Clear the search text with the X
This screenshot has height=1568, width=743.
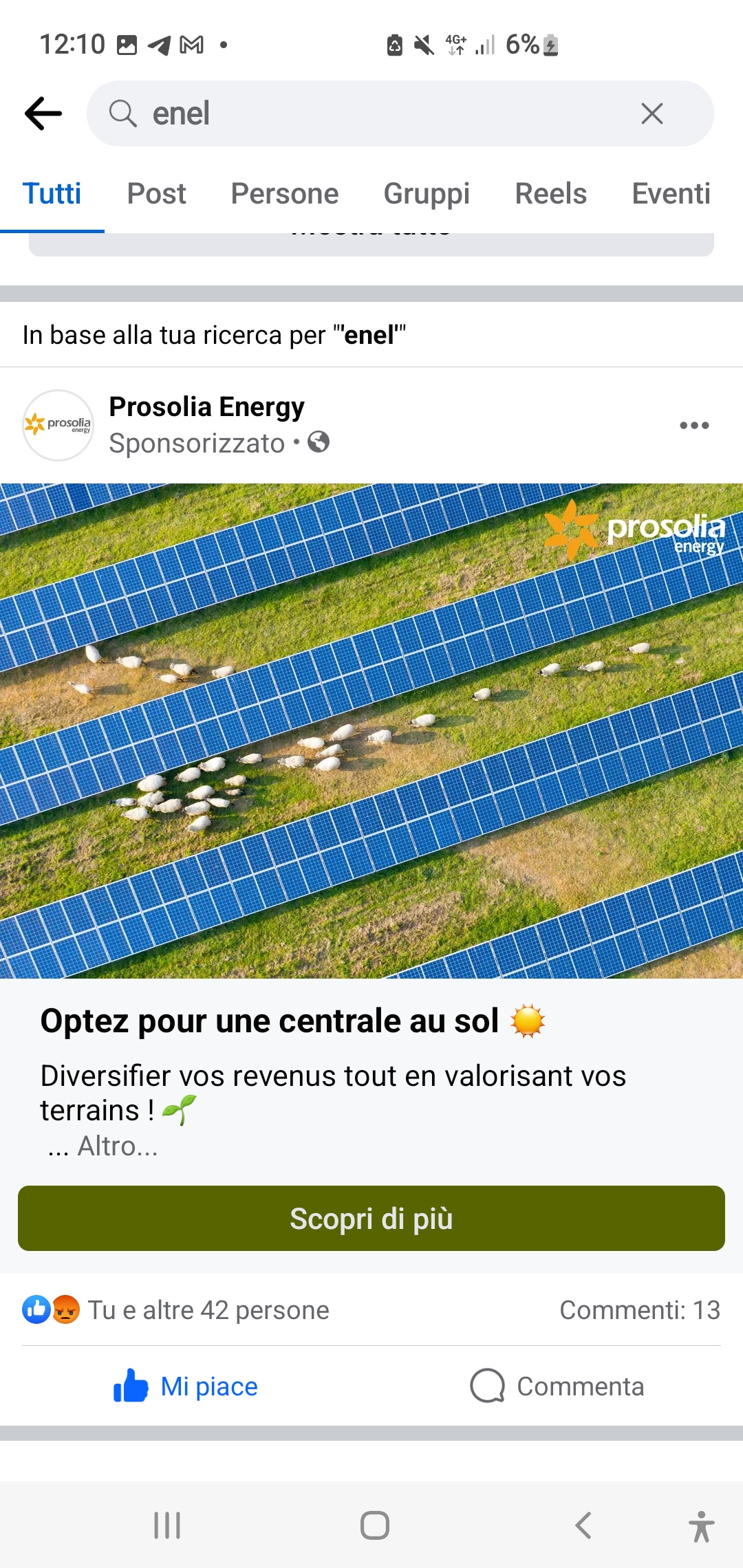coord(652,113)
